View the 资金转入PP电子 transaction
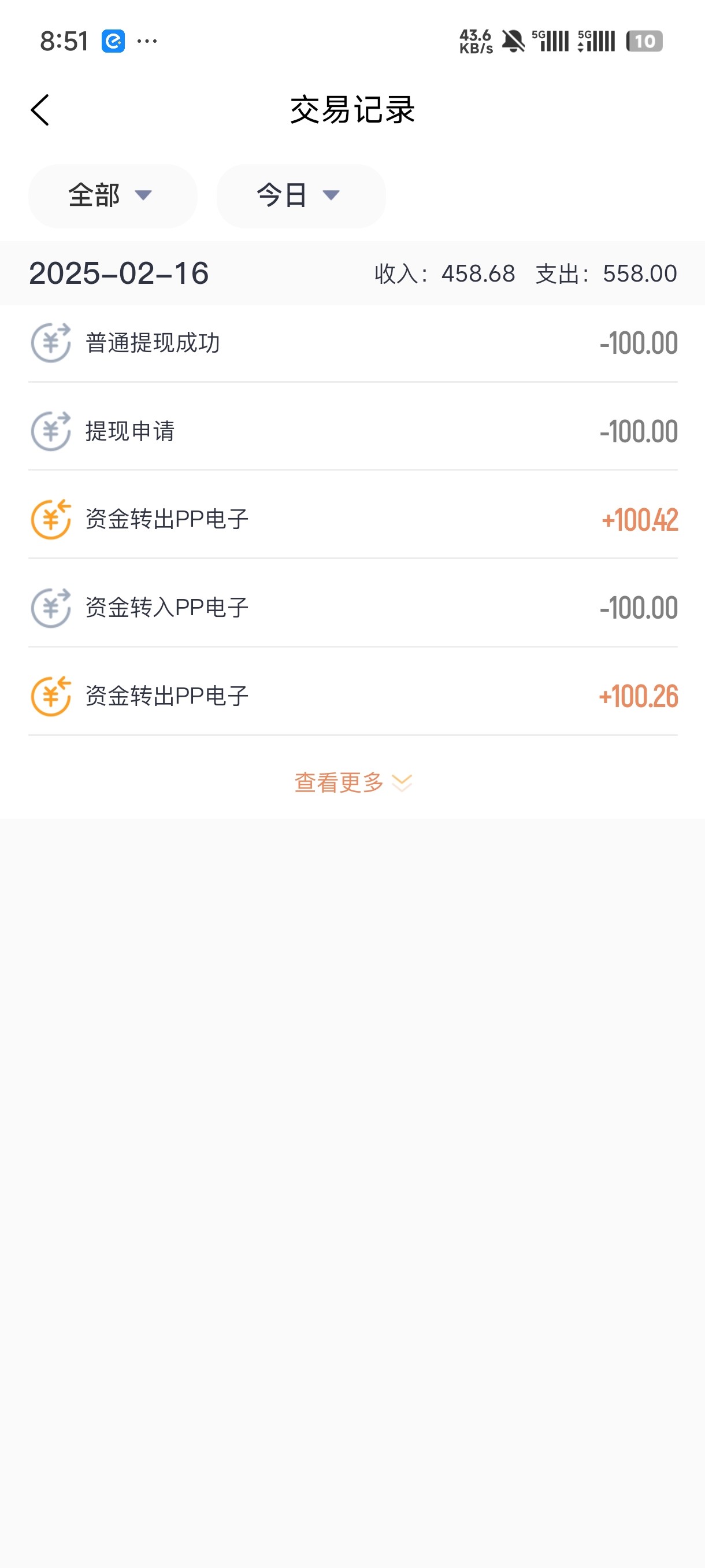The width and height of the screenshot is (705, 1568). (352, 608)
